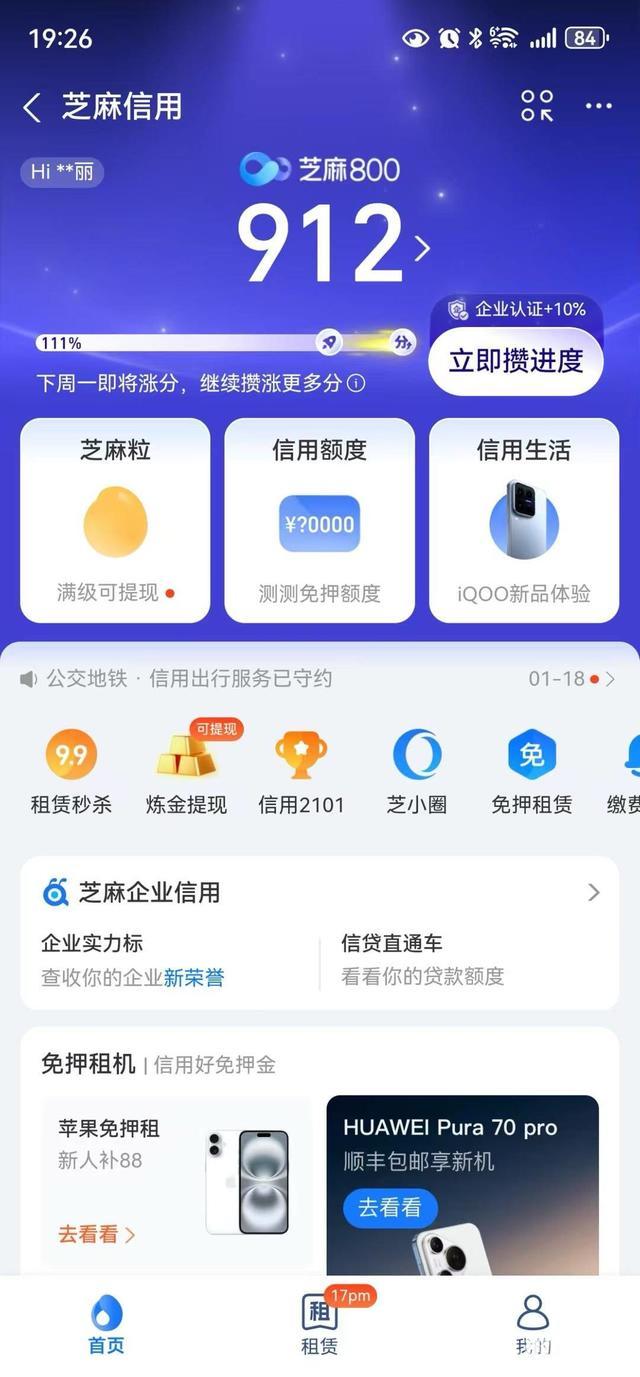Expand 芝麻企业信用 section
640x1377 pixels.
coord(593,892)
